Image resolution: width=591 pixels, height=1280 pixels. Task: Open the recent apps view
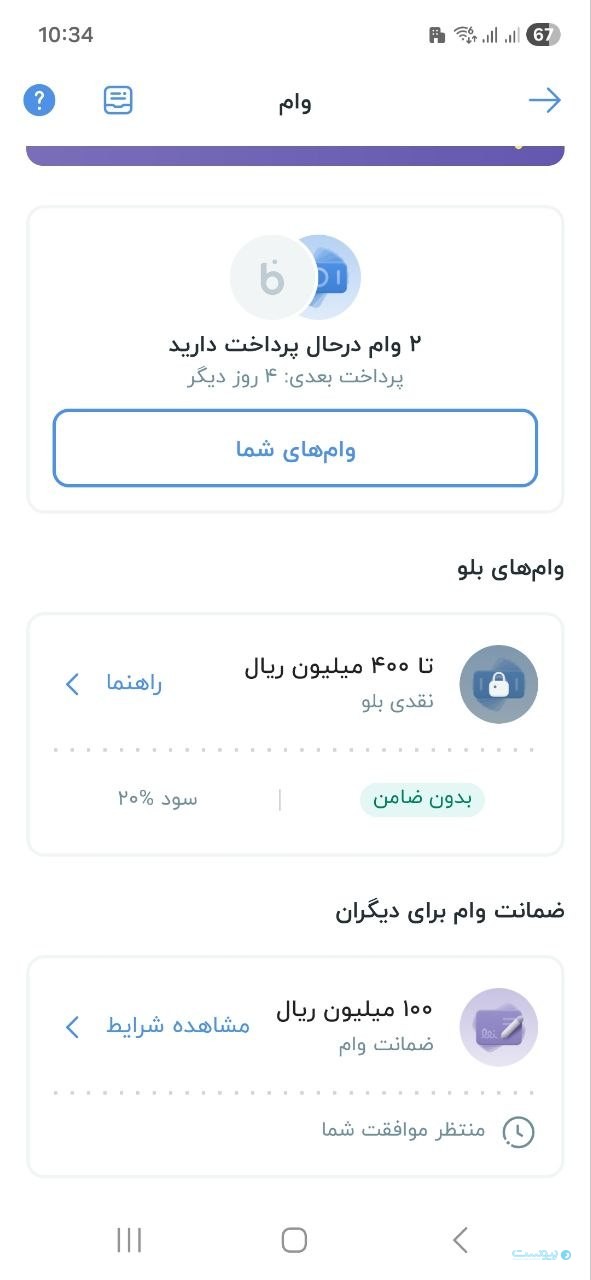129,1240
